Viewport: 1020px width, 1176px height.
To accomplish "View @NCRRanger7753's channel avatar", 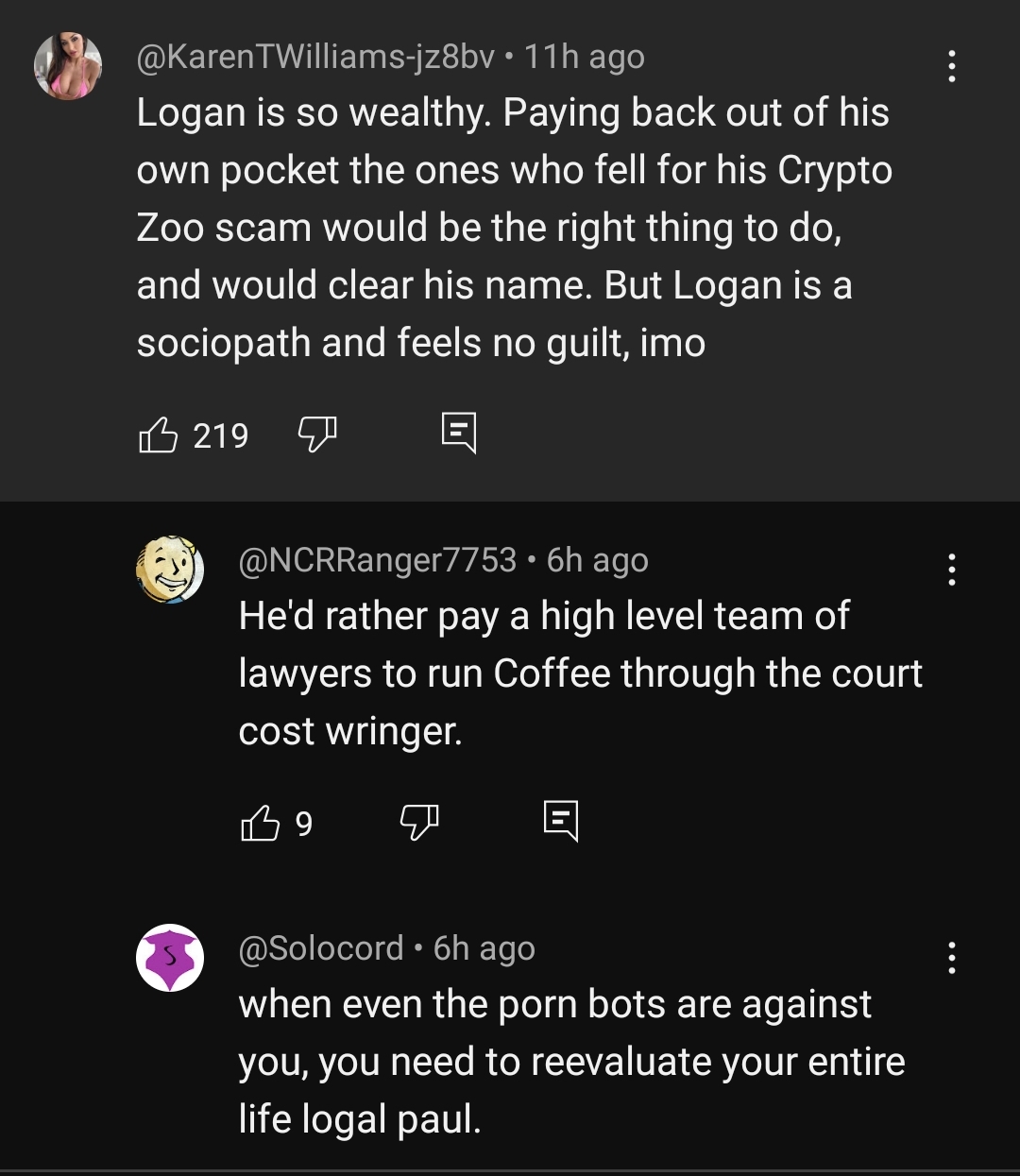I will (170, 570).
